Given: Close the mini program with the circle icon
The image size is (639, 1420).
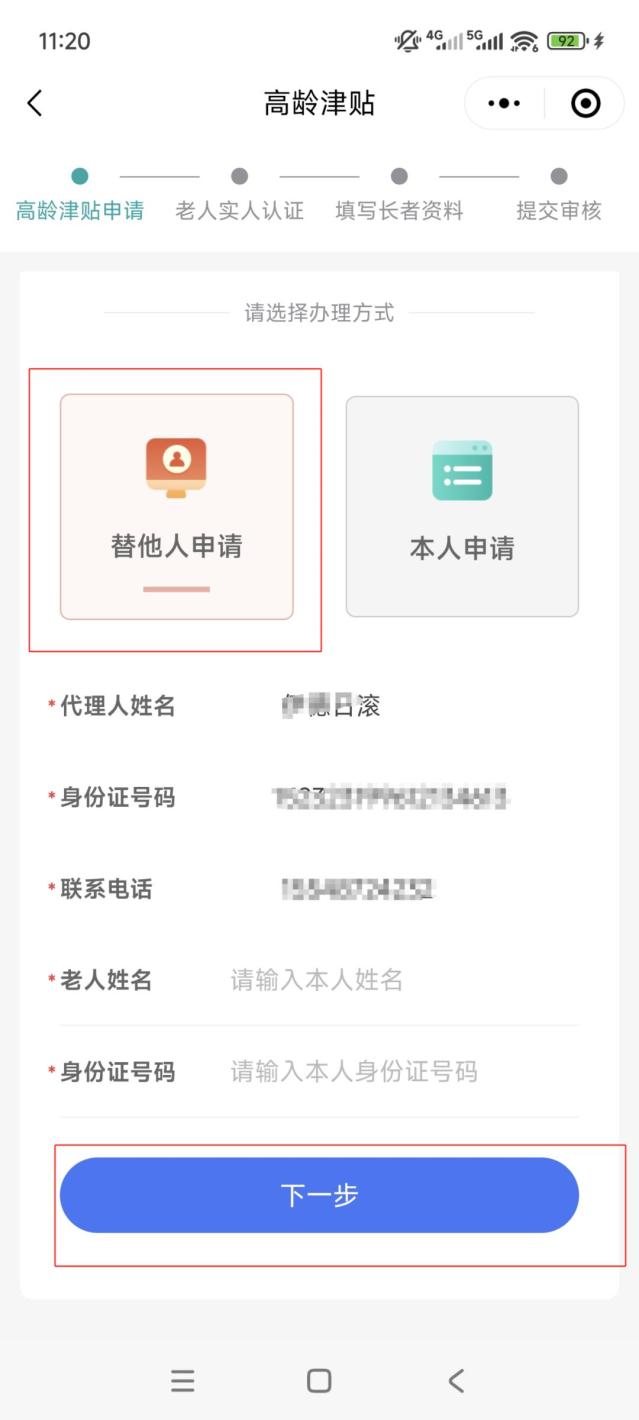Looking at the screenshot, I should click(x=585, y=103).
